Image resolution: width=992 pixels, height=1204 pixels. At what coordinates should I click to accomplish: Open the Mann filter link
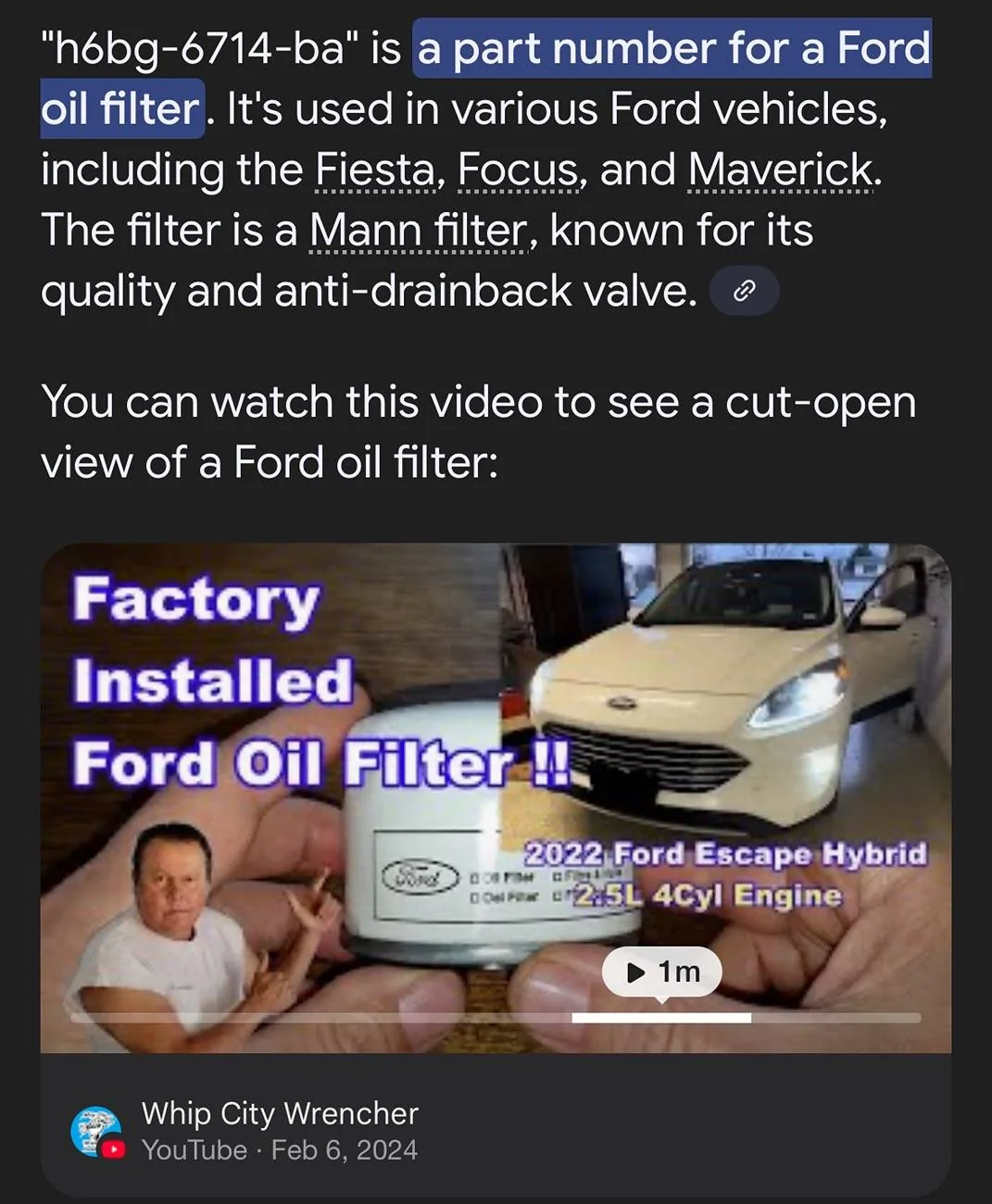tap(417, 229)
